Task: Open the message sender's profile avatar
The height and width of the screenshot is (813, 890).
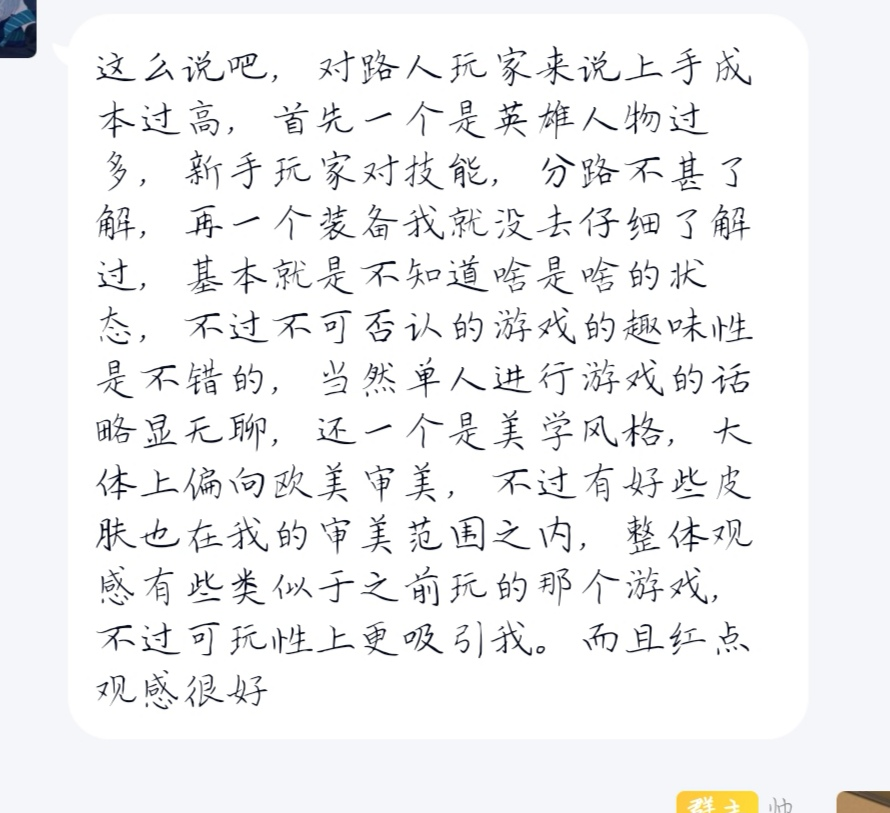Action: pyautogui.click(x=17, y=27)
